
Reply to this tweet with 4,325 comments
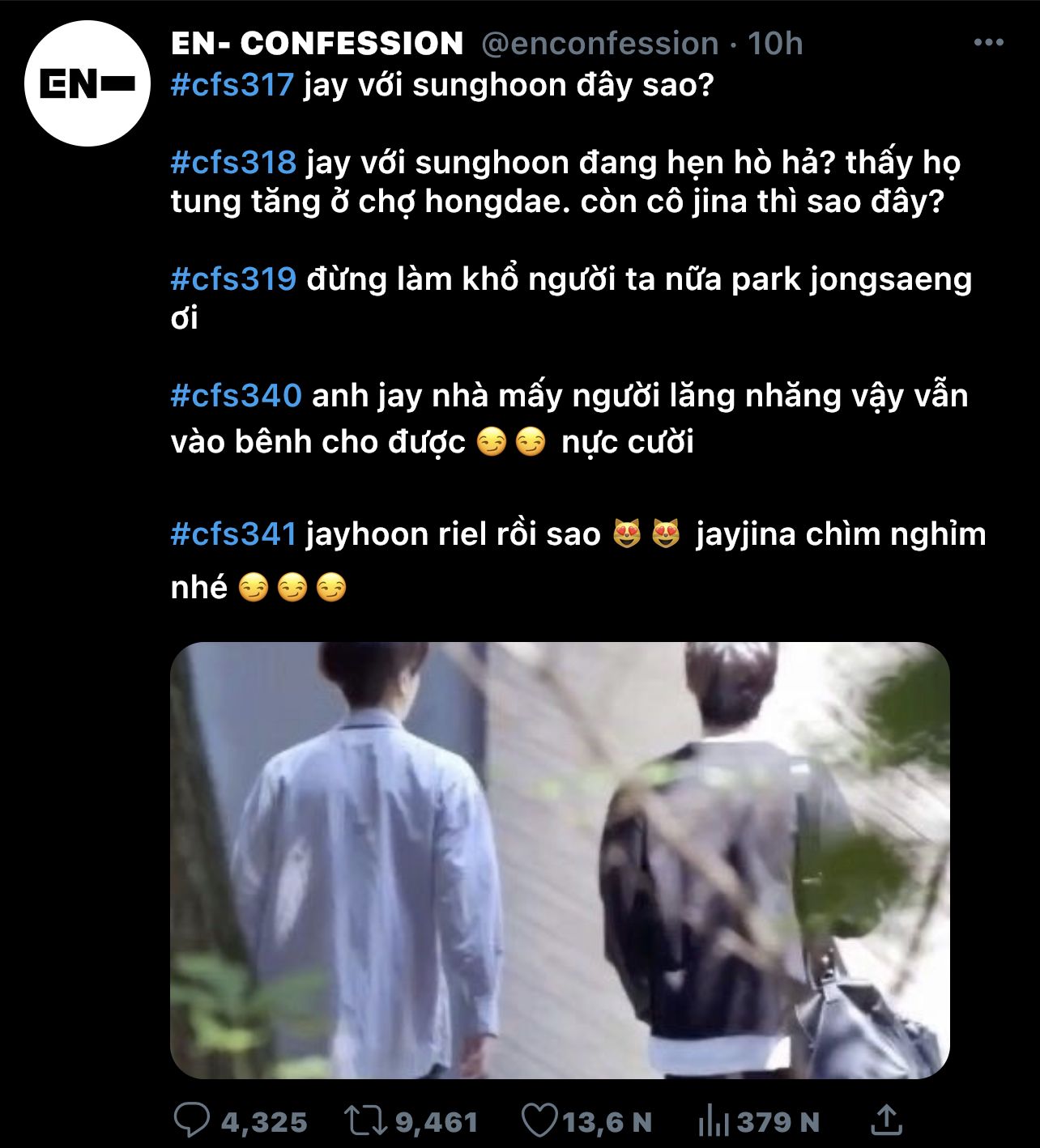(x=193, y=1121)
